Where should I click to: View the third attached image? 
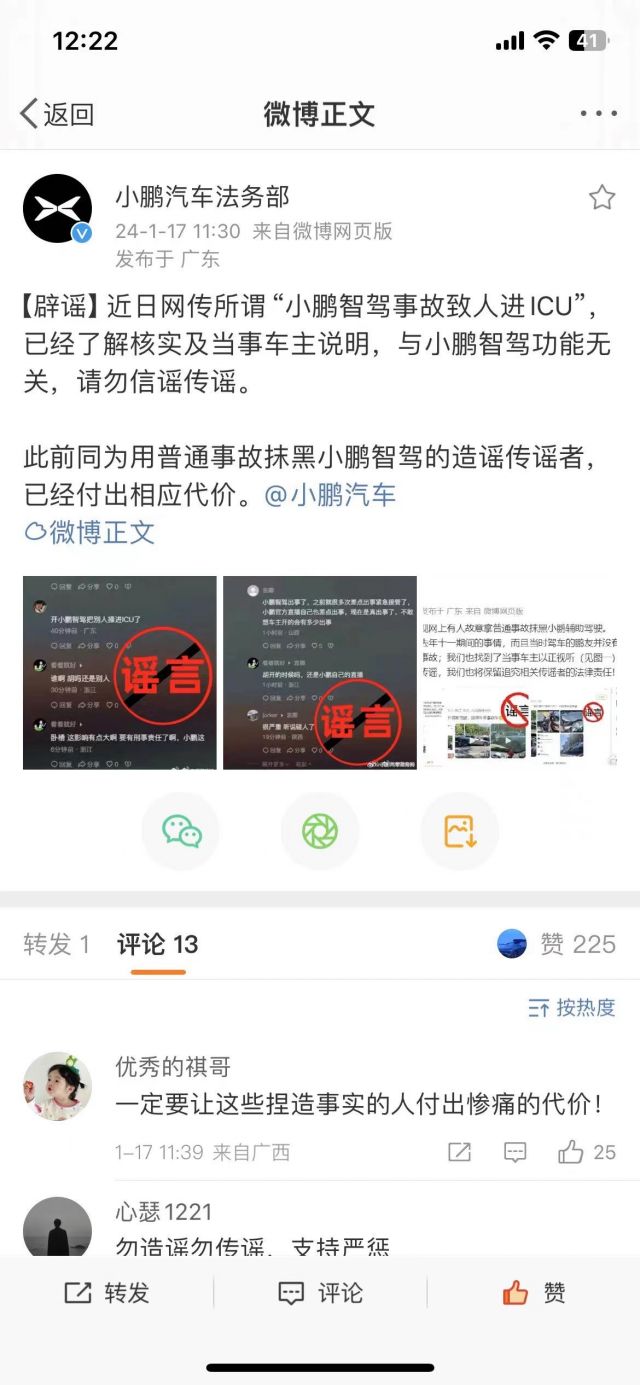520,672
